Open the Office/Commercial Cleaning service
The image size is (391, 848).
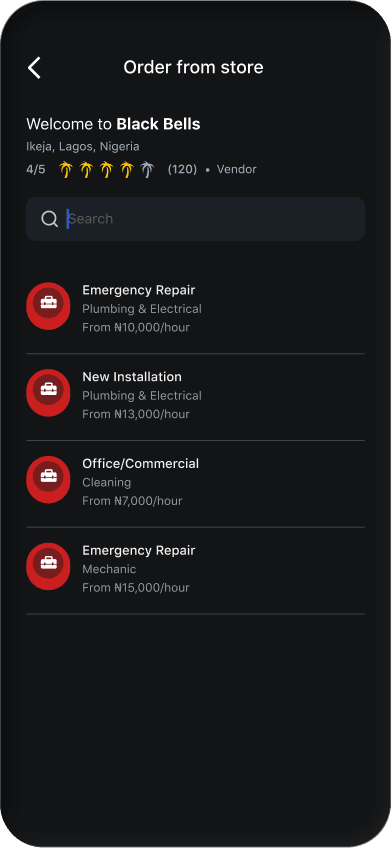pos(195,482)
